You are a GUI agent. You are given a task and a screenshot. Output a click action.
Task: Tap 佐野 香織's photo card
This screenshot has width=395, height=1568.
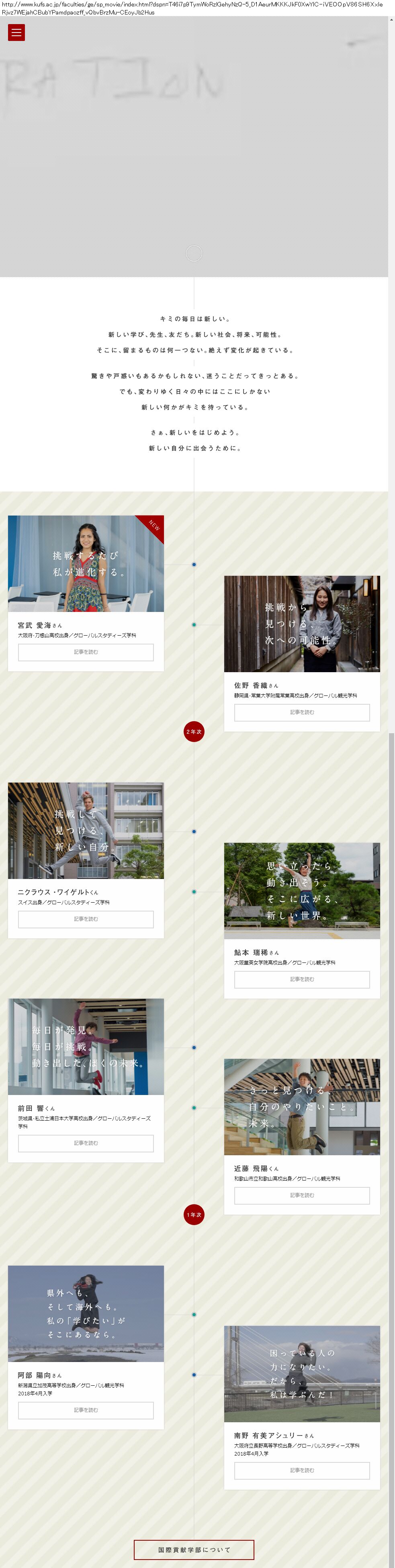tap(302, 624)
